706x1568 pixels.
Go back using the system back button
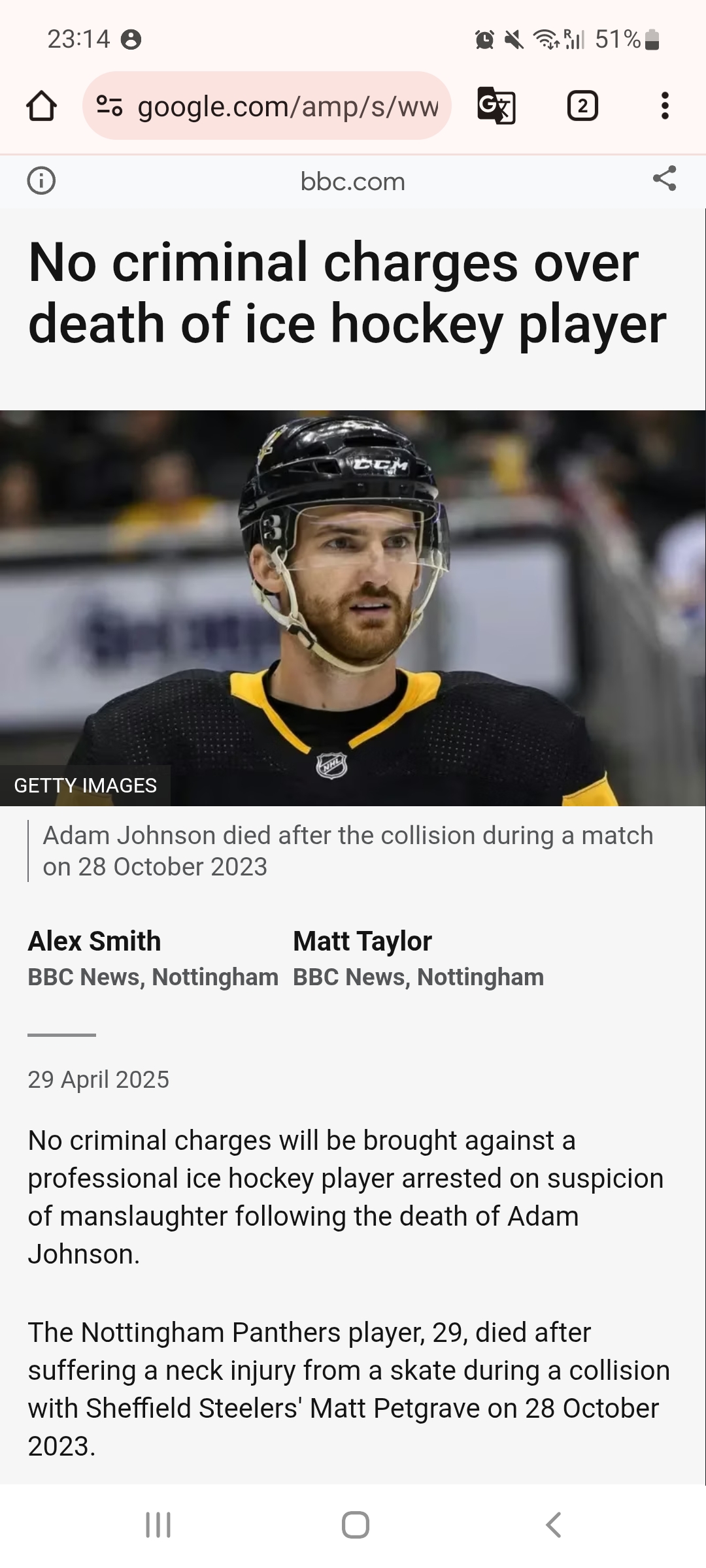coord(553,1525)
